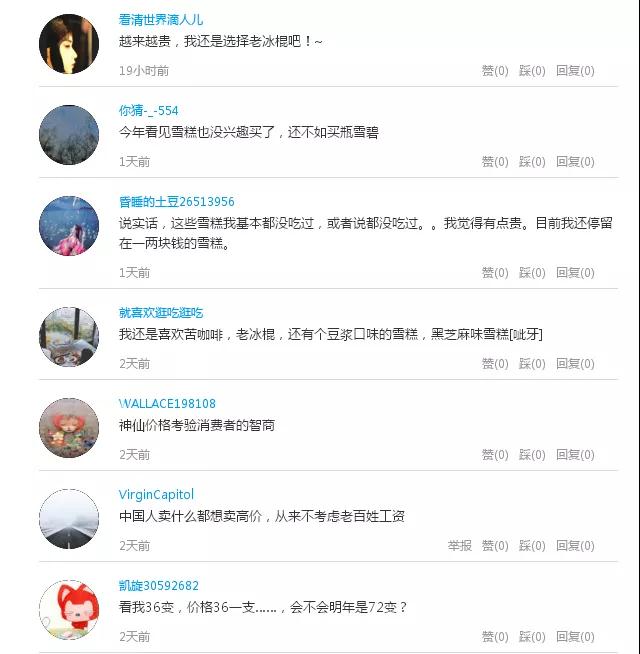The width and height of the screenshot is (640, 654).
Task: Like the comment by 看清世界滴人儿
Action: 495,71
